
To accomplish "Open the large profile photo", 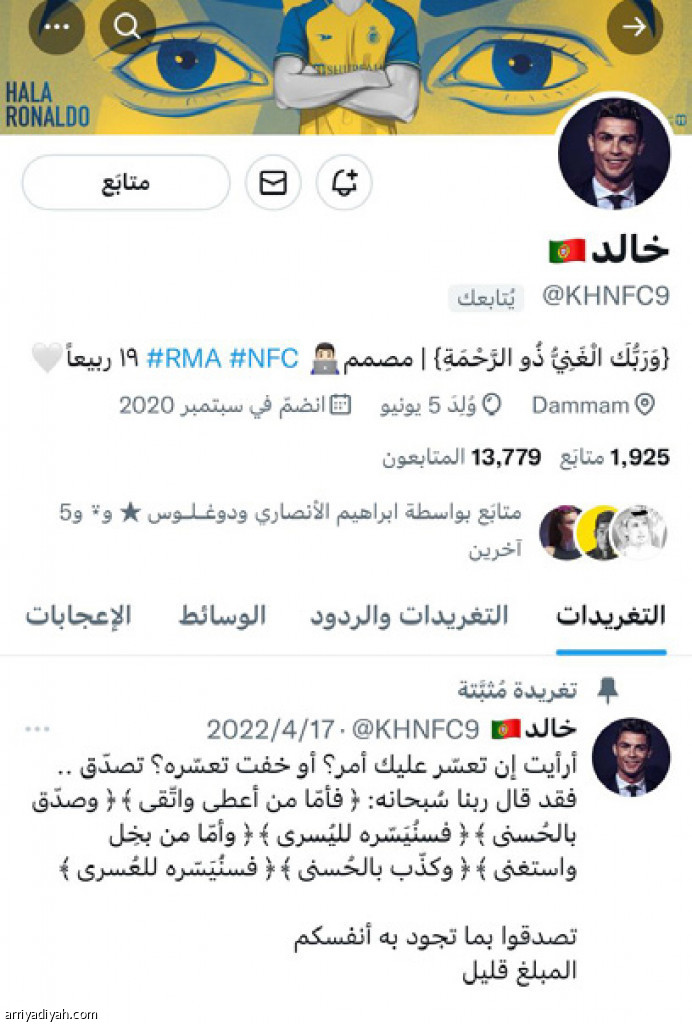I will (x=613, y=154).
